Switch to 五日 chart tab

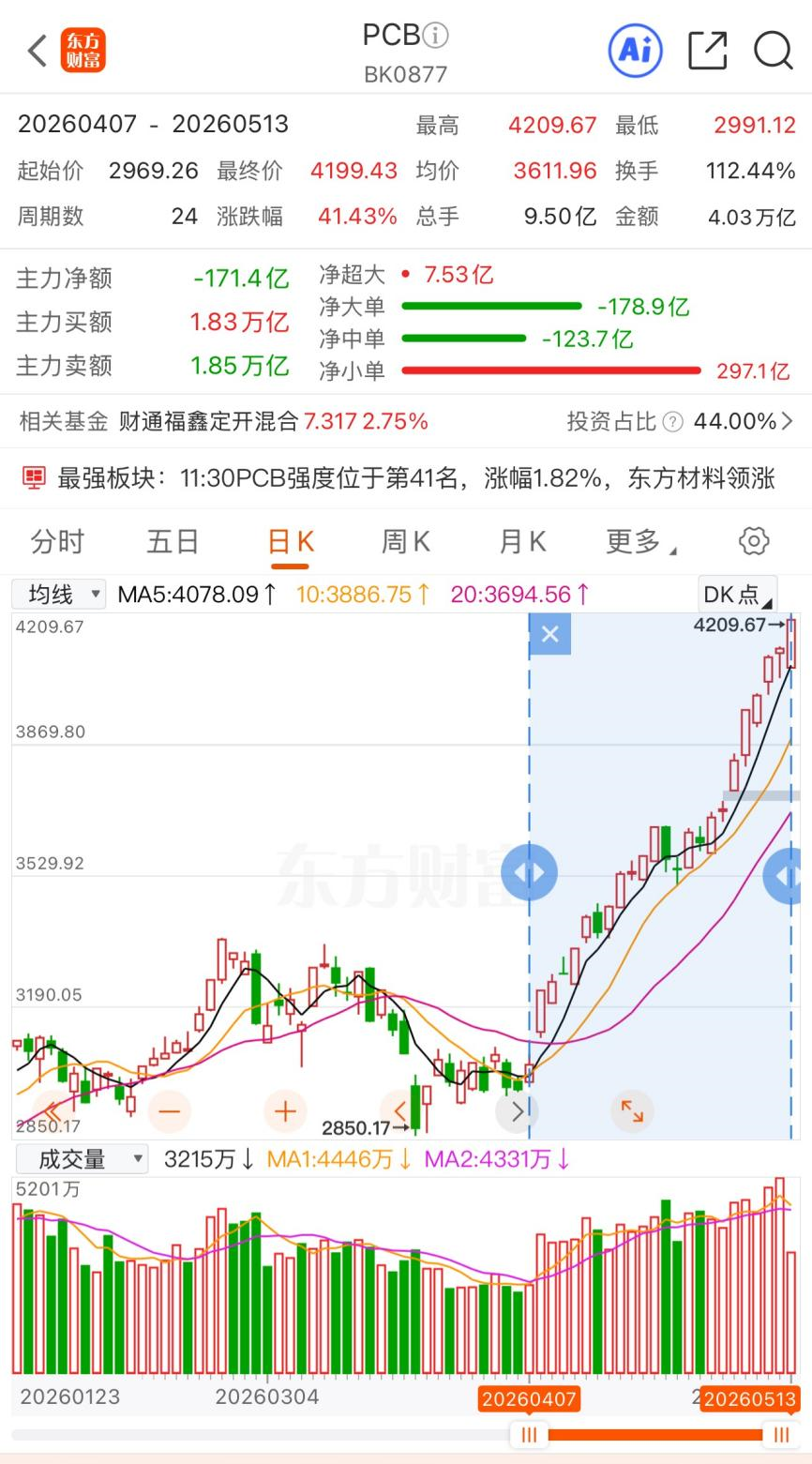point(173,541)
